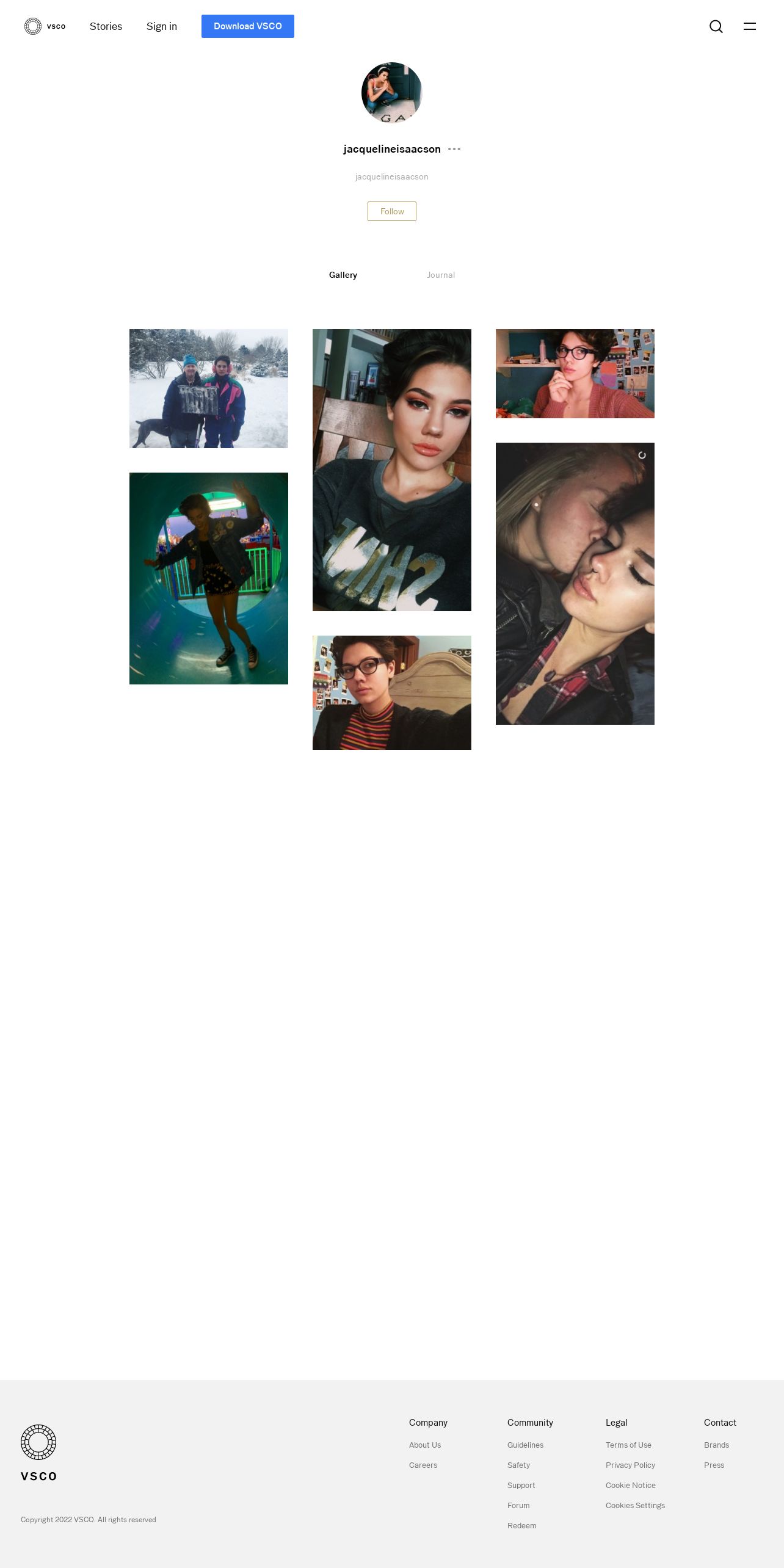Open the Sign in page

point(162,26)
